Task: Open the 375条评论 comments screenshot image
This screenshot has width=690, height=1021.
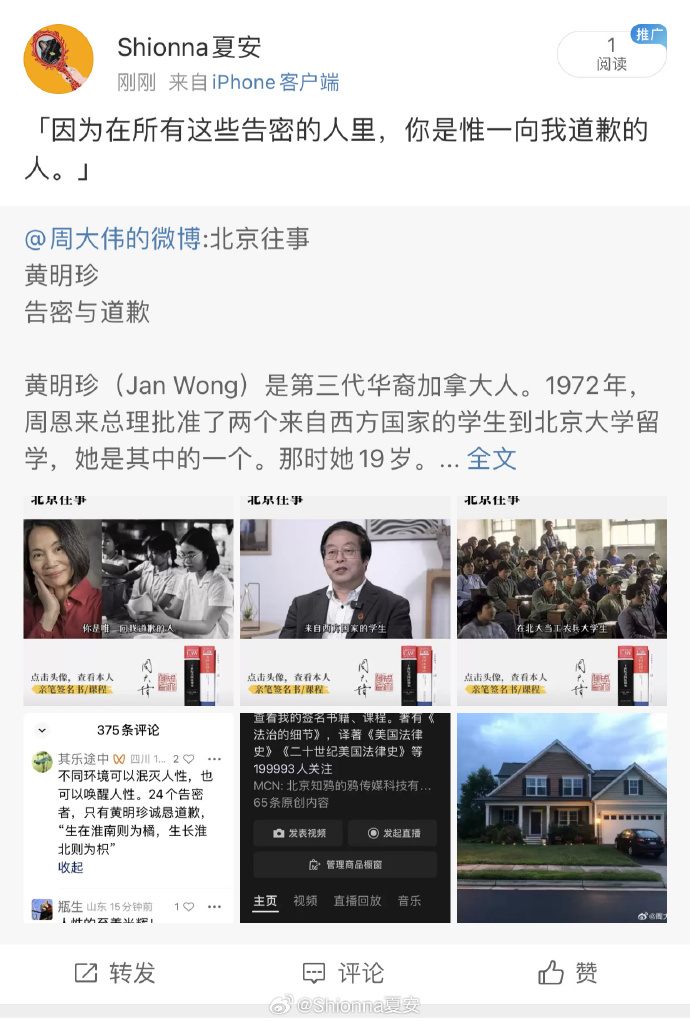Action: (128, 818)
